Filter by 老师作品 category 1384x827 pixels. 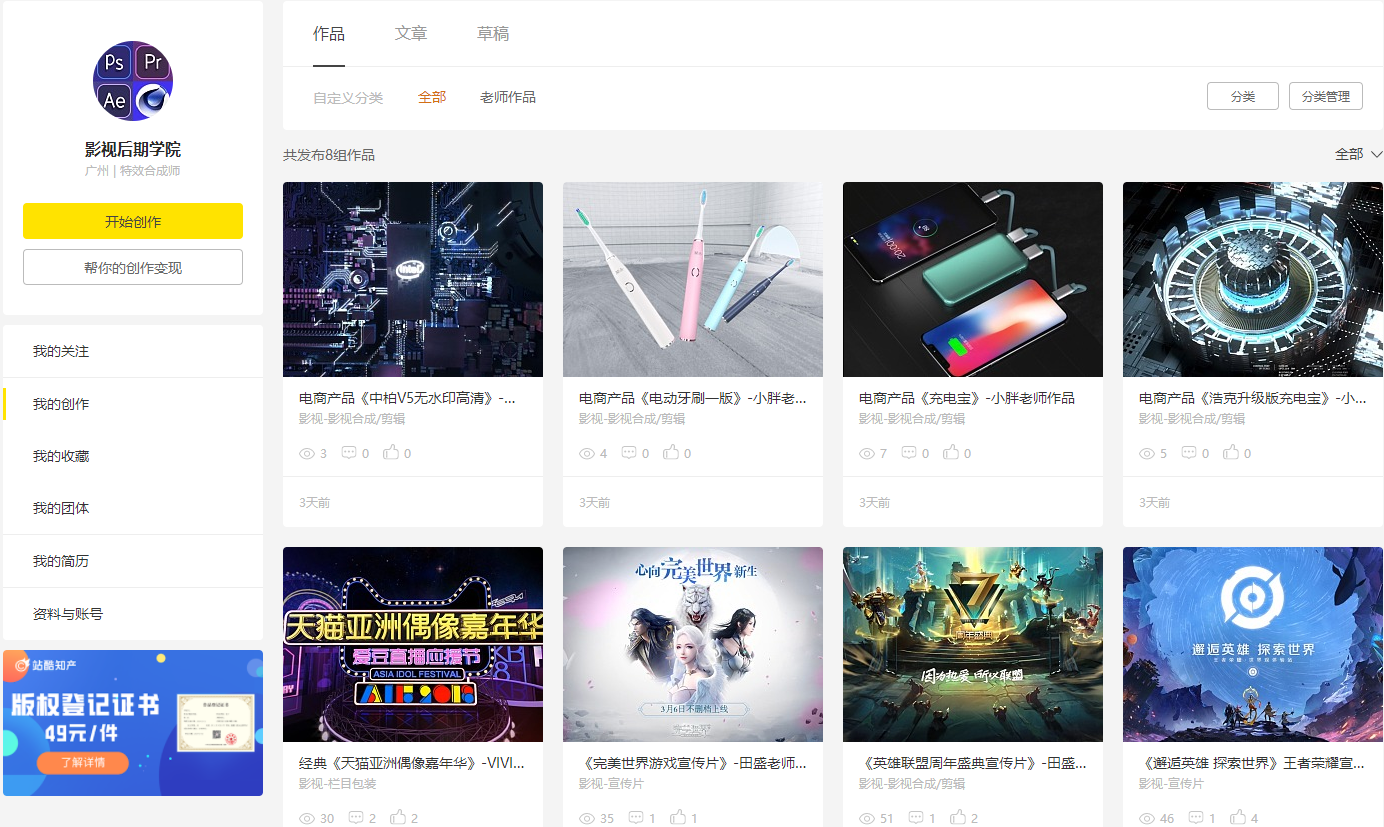(508, 97)
